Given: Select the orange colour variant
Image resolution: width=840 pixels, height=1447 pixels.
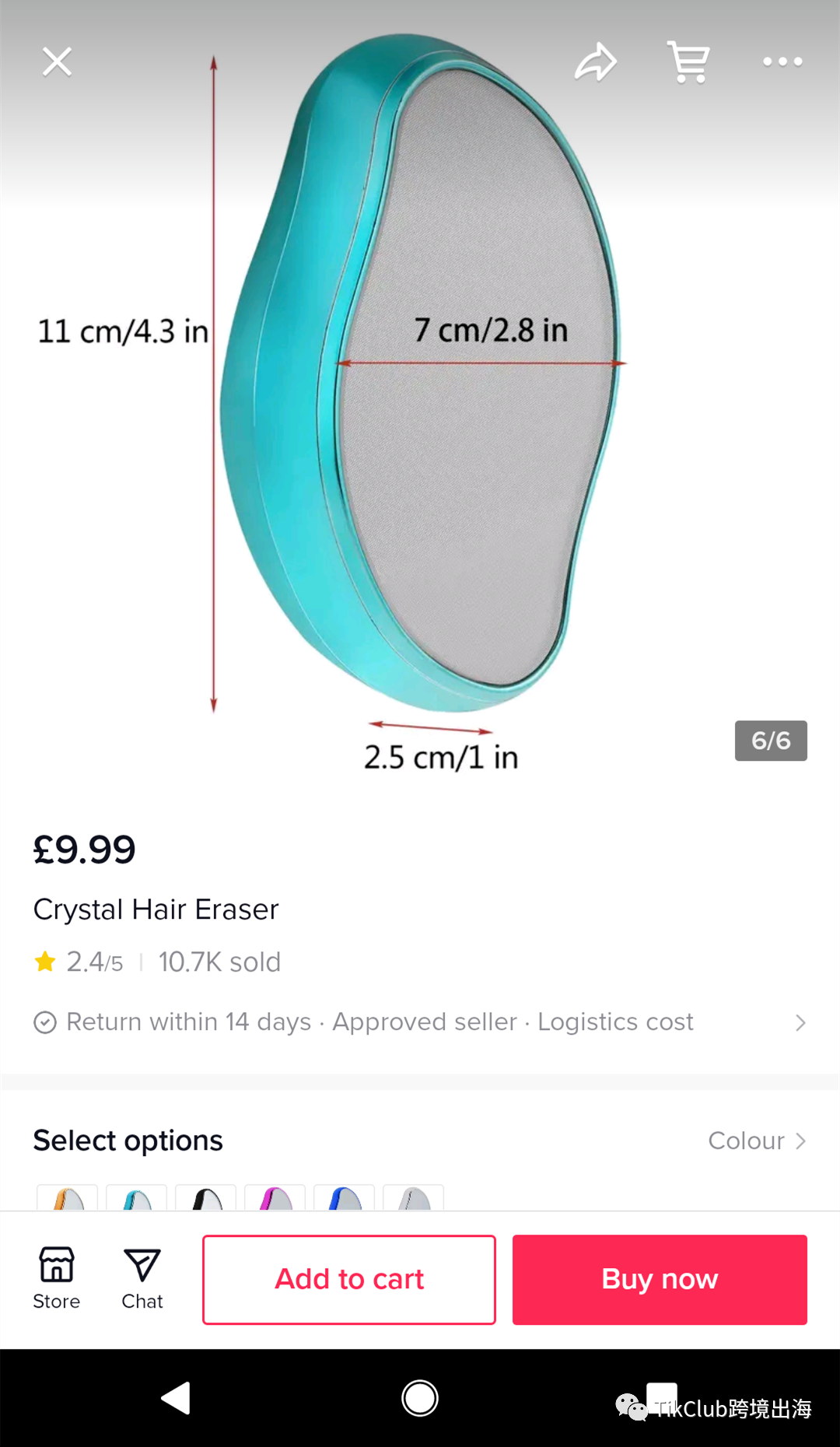Looking at the screenshot, I should pos(67,1197).
